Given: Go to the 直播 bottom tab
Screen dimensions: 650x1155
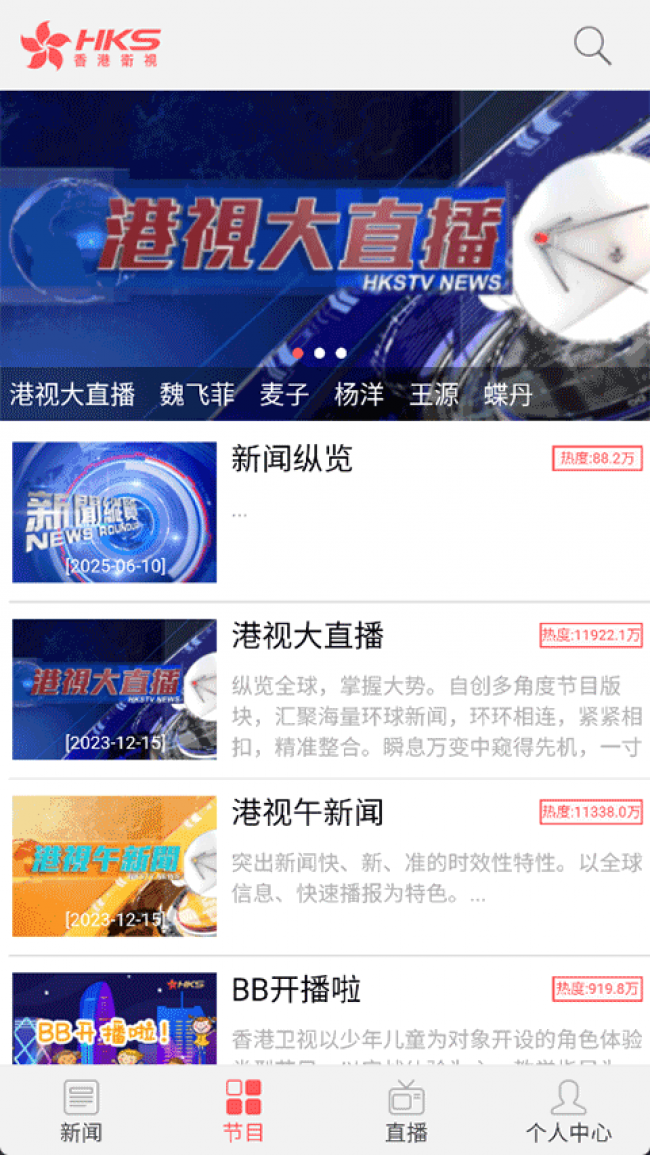Looking at the screenshot, I should pyautogui.click(x=406, y=1111).
